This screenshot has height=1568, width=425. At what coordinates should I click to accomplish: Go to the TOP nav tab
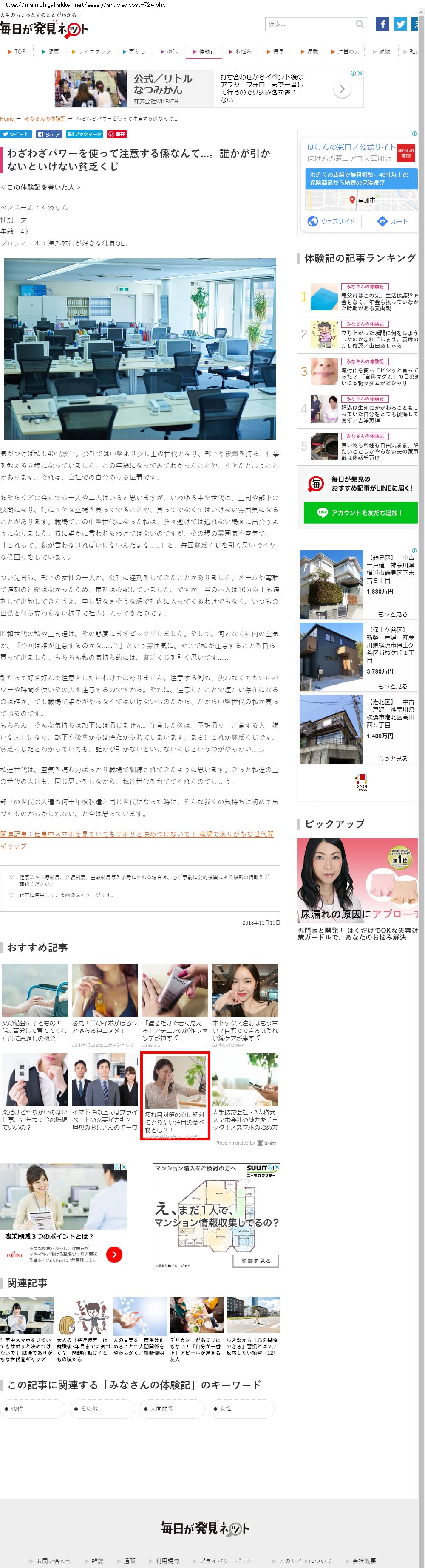coord(17,52)
